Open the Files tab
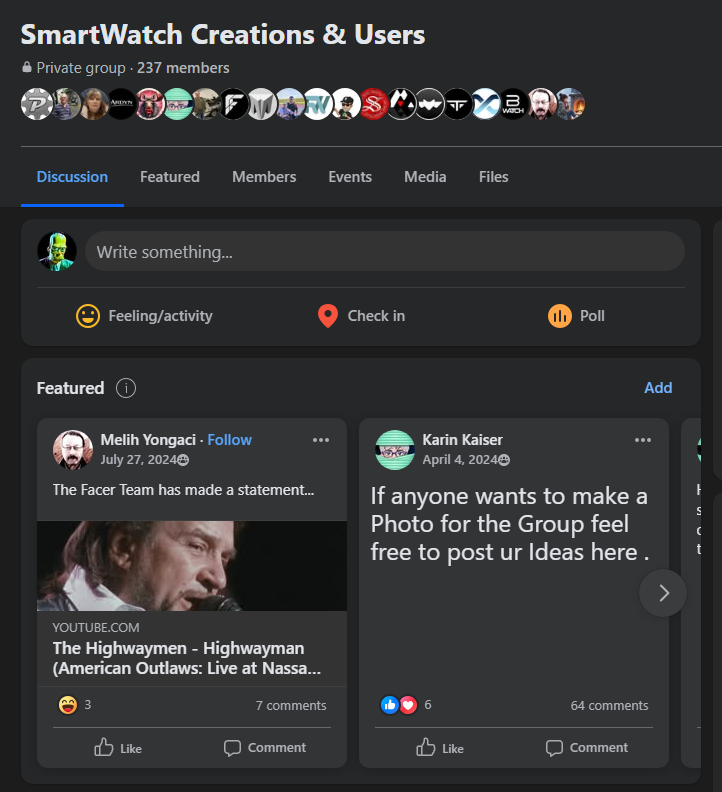 coord(493,177)
